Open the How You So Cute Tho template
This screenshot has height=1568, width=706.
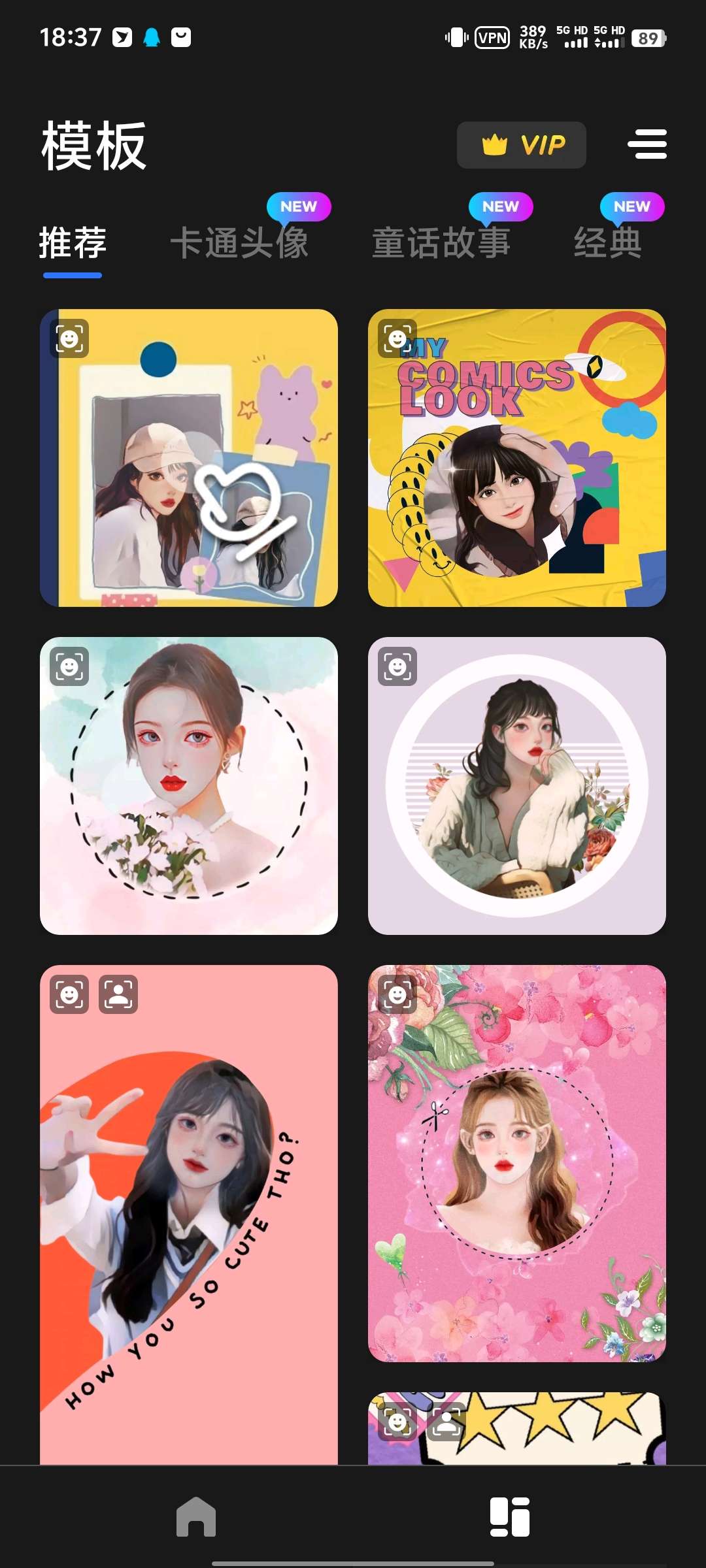(189, 1215)
